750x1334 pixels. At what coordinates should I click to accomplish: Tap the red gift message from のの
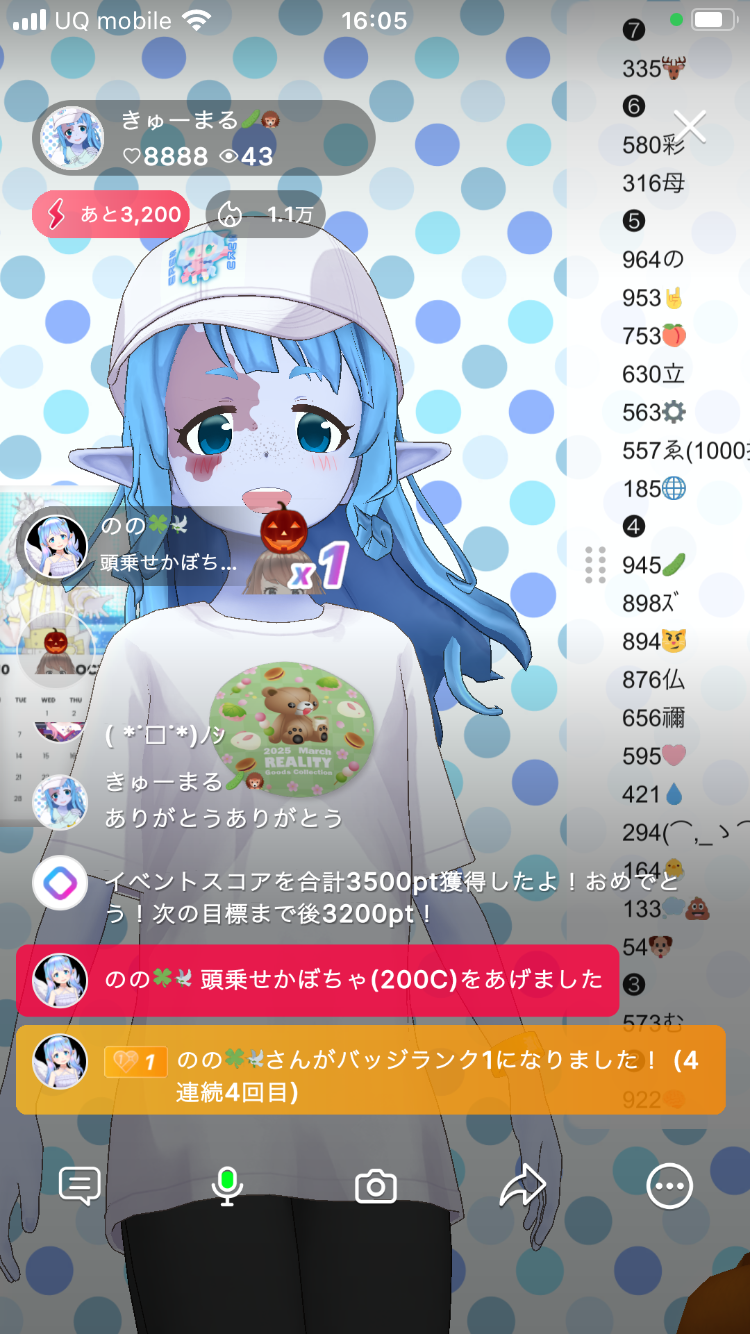tap(317, 980)
